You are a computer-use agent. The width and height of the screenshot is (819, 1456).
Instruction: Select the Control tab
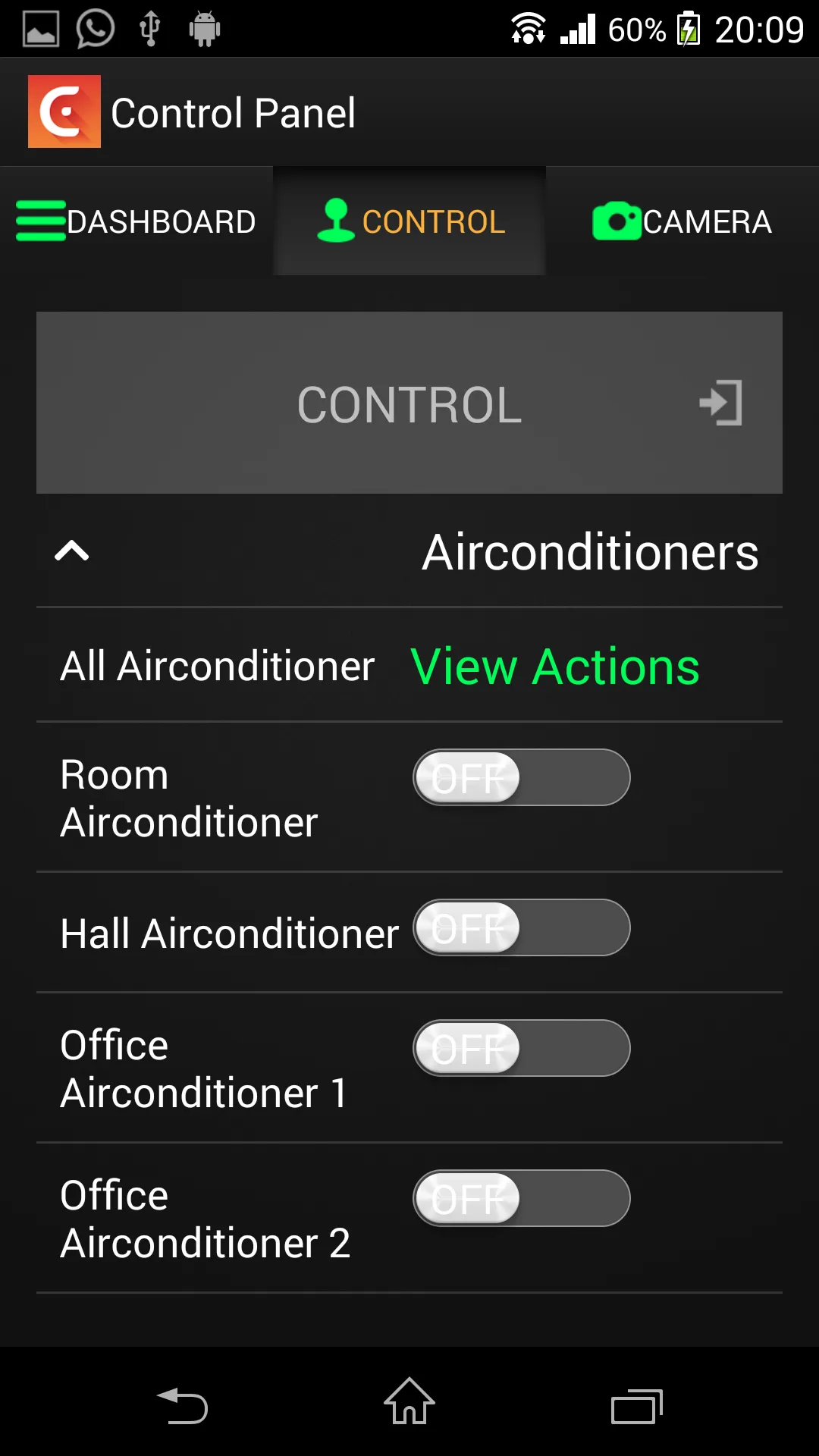409,221
